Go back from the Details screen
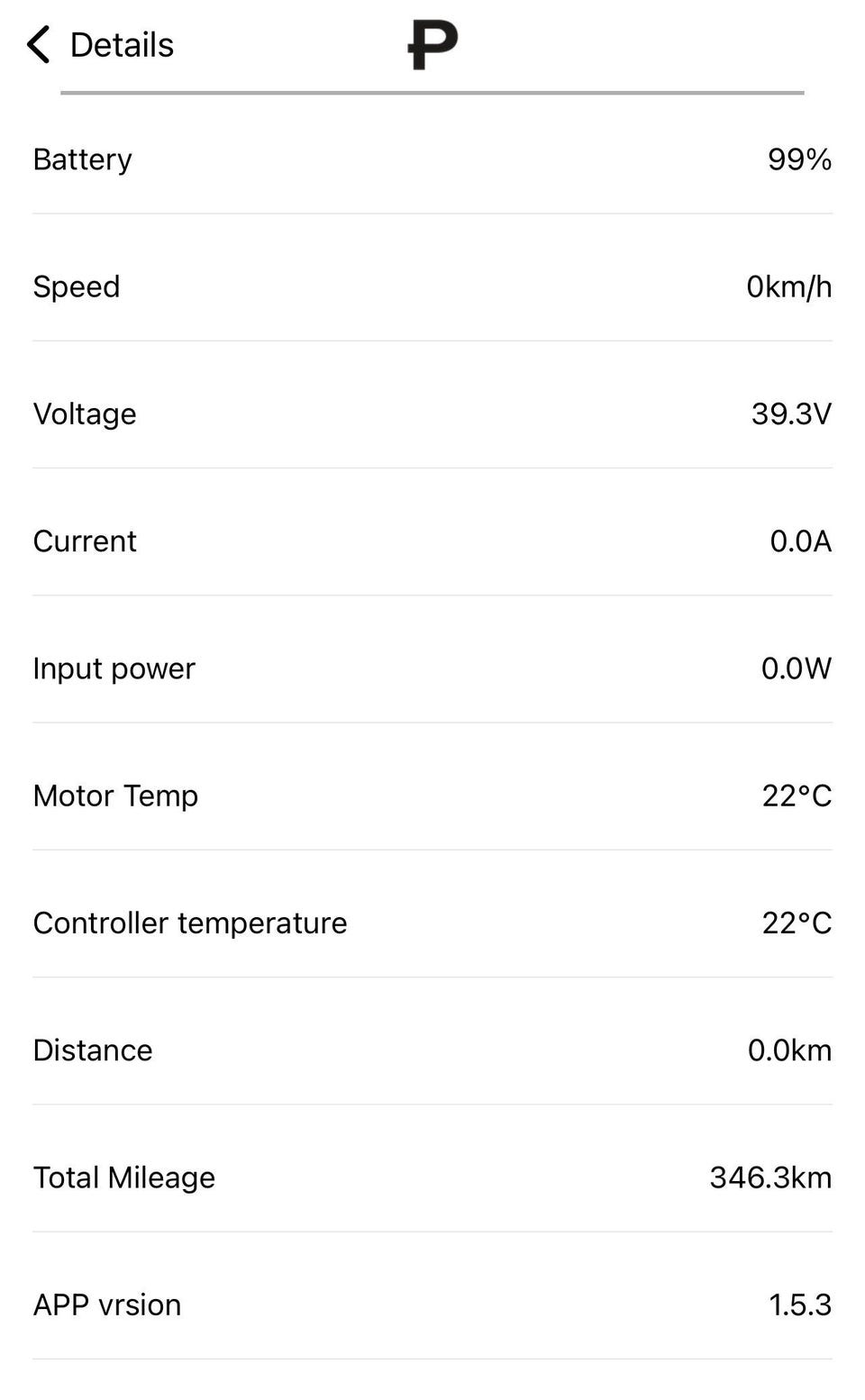This screenshot has width=865, height=1400. pyautogui.click(x=38, y=44)
